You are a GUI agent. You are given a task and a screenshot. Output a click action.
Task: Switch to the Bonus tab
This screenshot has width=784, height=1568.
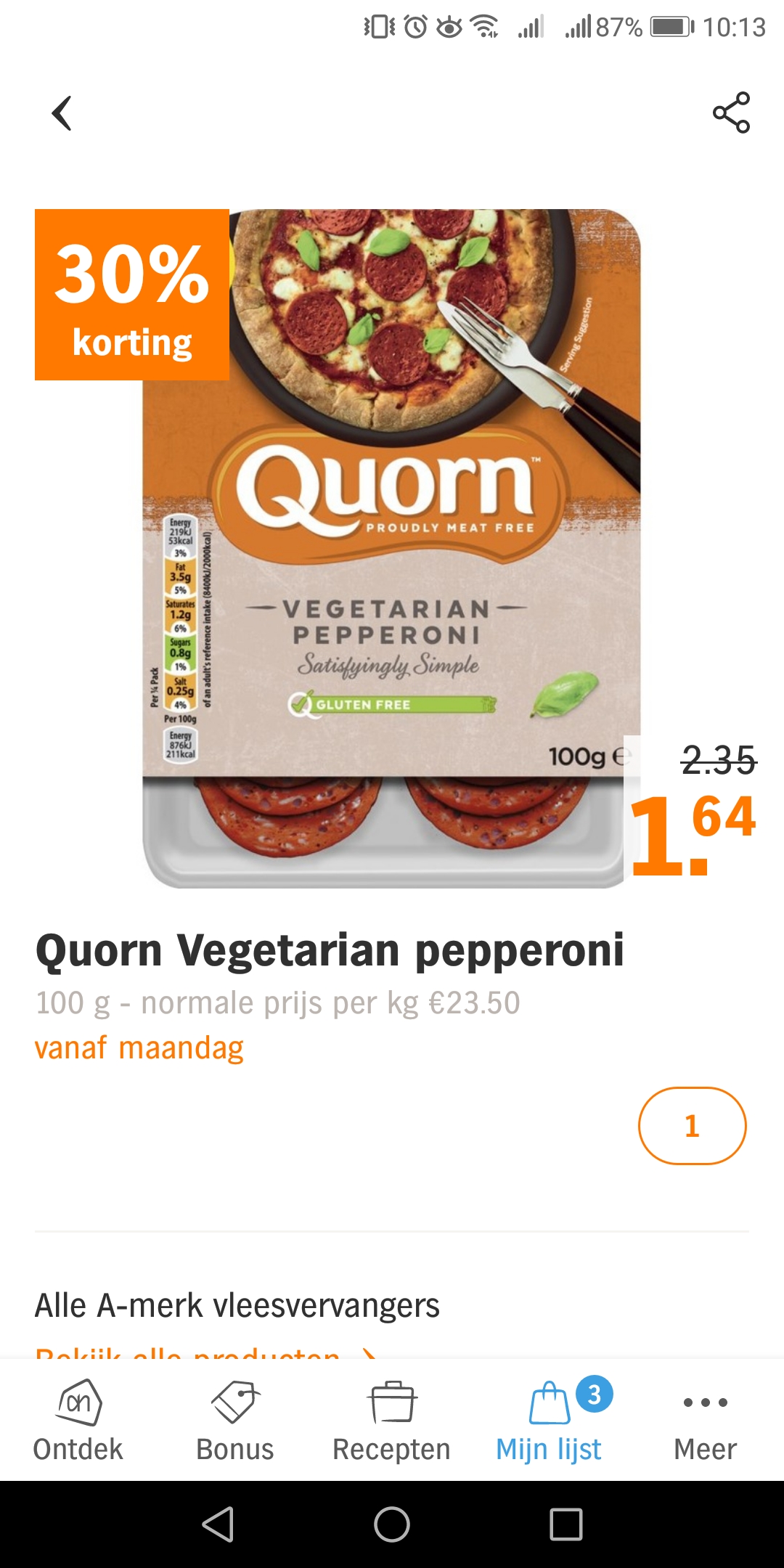tap(235, 1421)
